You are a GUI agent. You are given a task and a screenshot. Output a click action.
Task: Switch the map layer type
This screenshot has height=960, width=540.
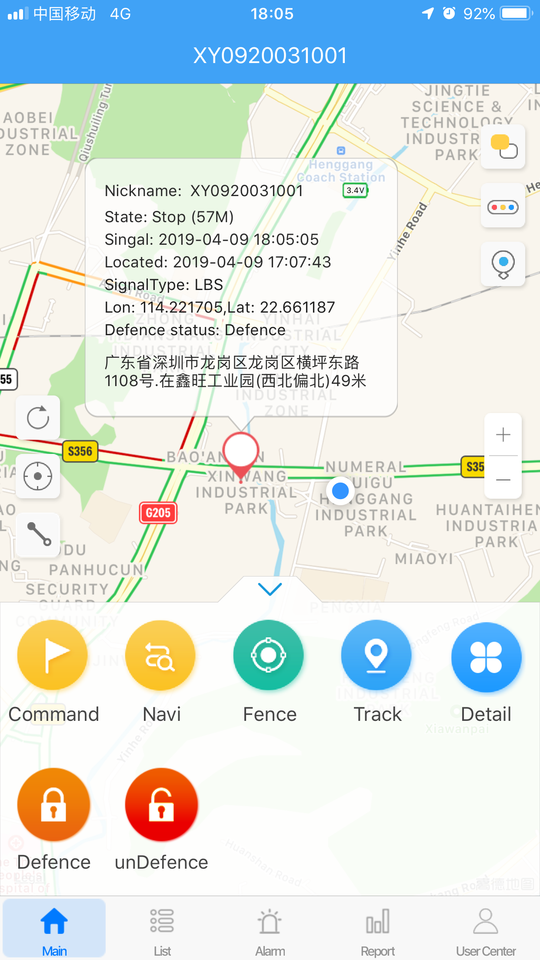click(503, 147)
